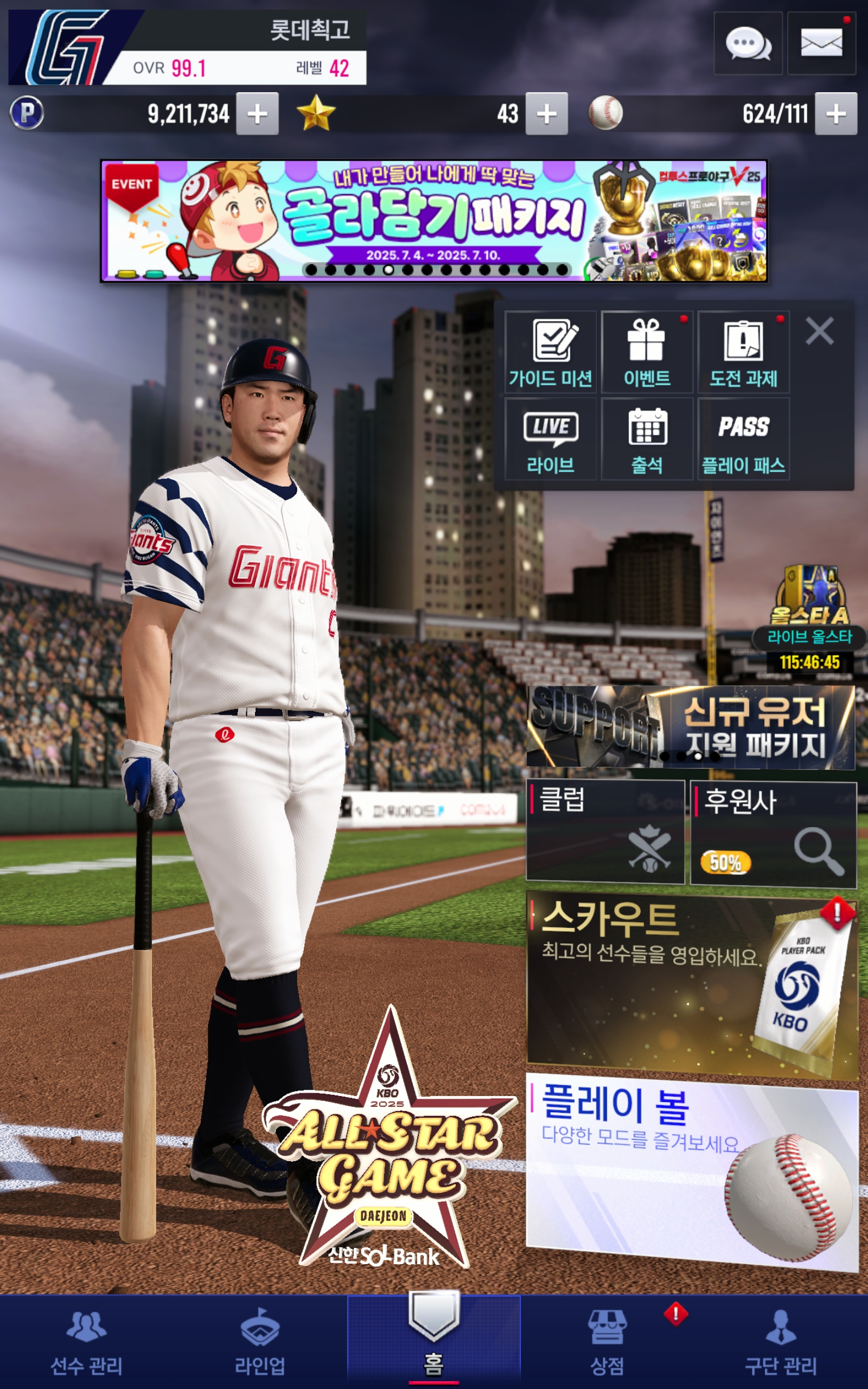868x1389 pixels.
Task: Add more points with the plus button
Action: point(257,113)
